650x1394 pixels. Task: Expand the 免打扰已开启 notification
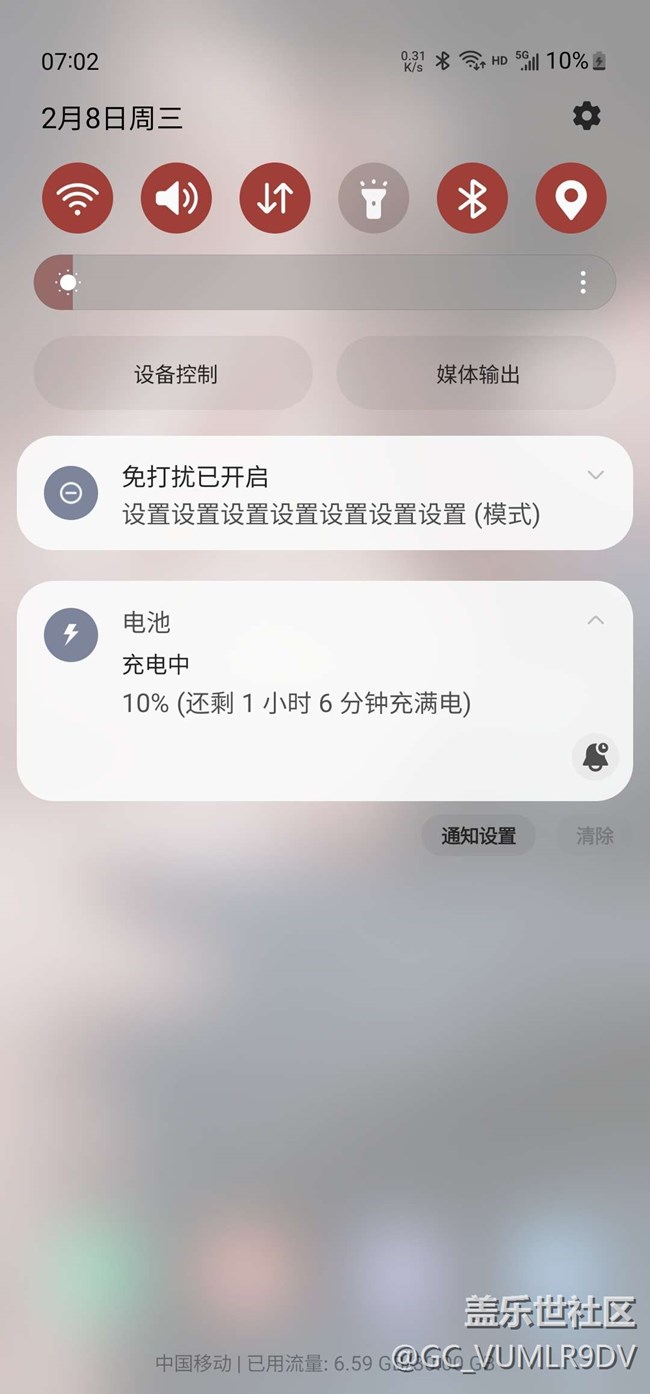point(595,475)
